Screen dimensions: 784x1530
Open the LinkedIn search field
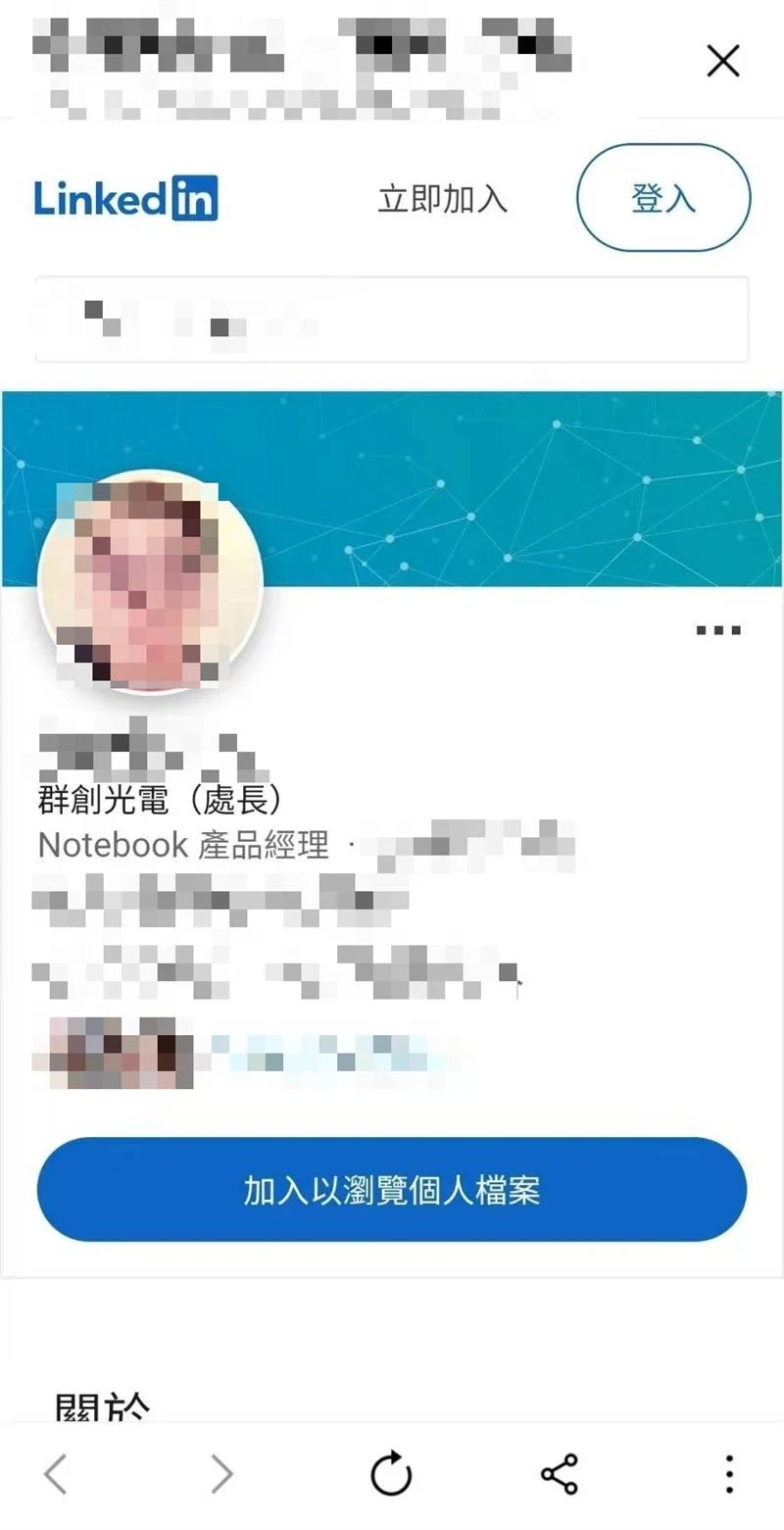(392, 320)
